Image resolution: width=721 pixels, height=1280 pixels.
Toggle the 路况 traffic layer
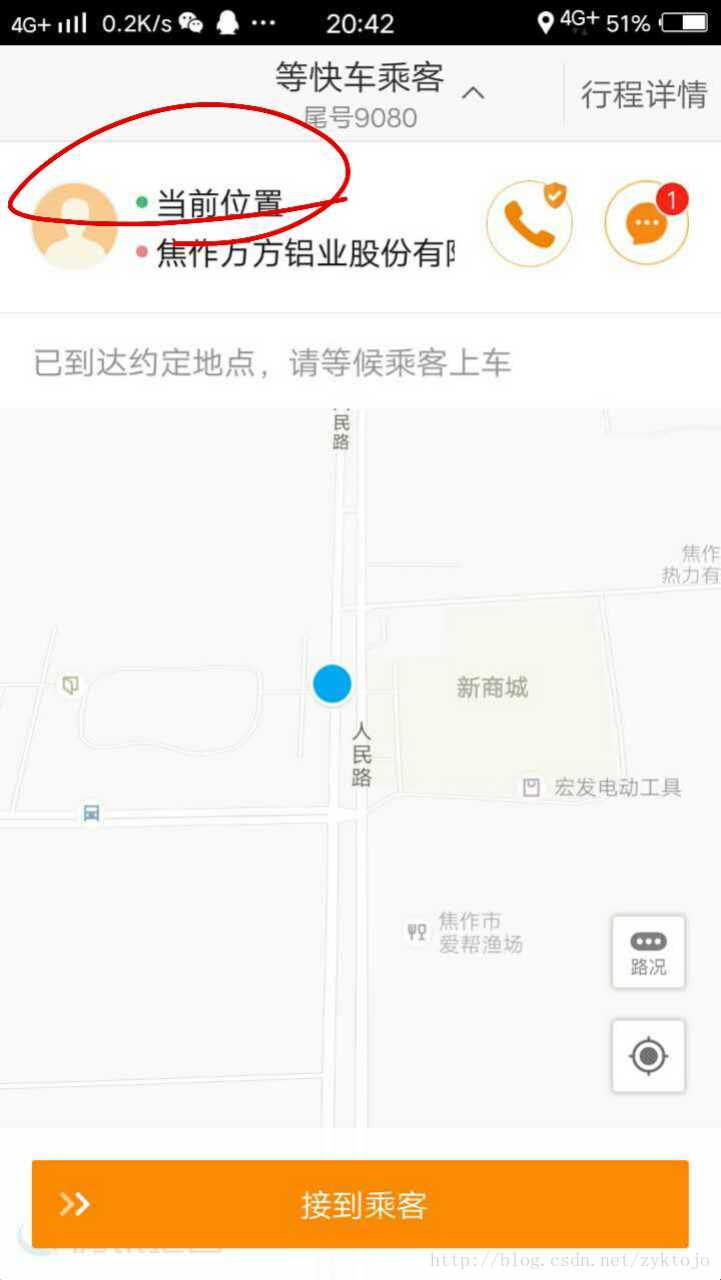(648, 953)
